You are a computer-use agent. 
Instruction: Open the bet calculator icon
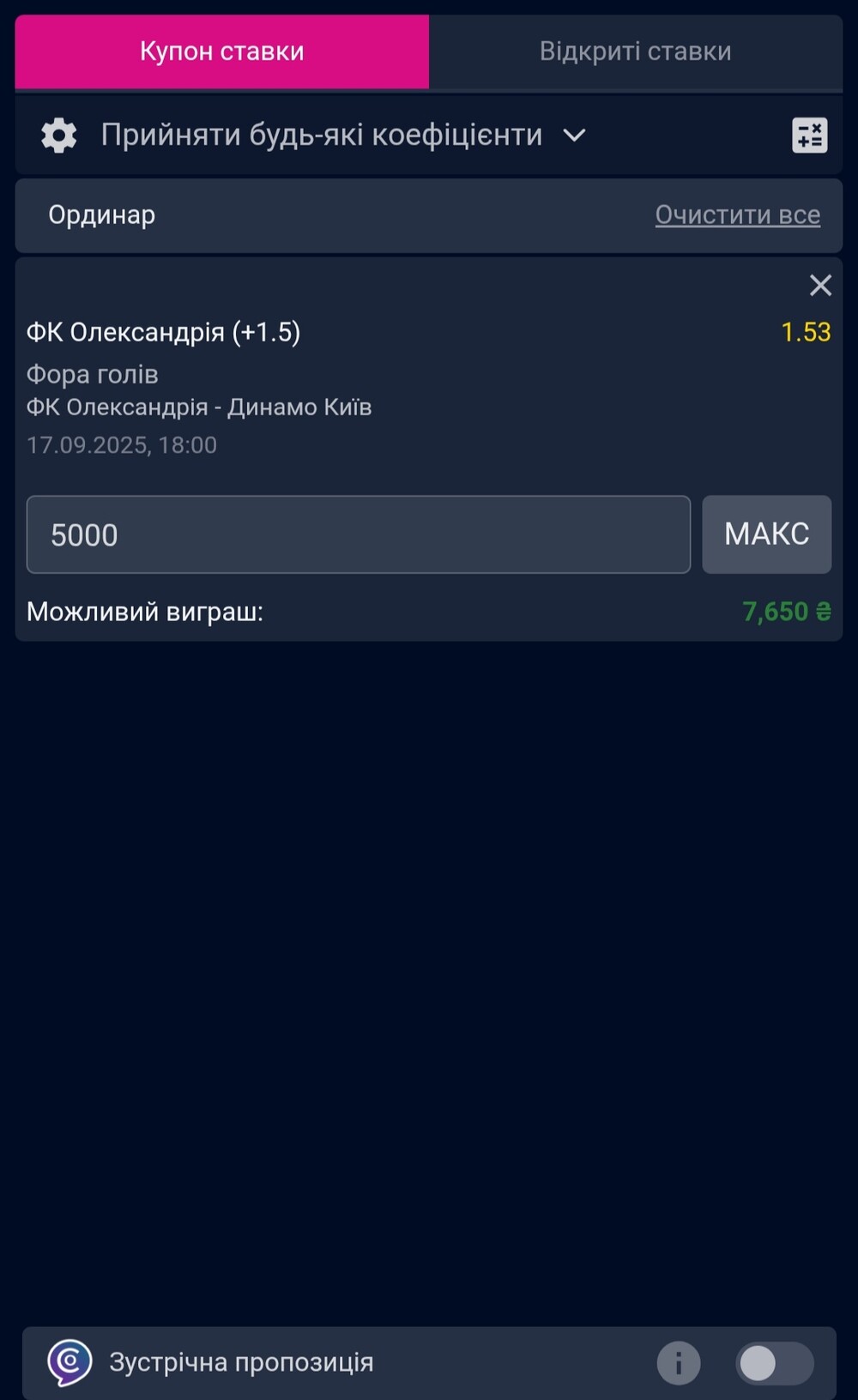(x=809, y=136)
